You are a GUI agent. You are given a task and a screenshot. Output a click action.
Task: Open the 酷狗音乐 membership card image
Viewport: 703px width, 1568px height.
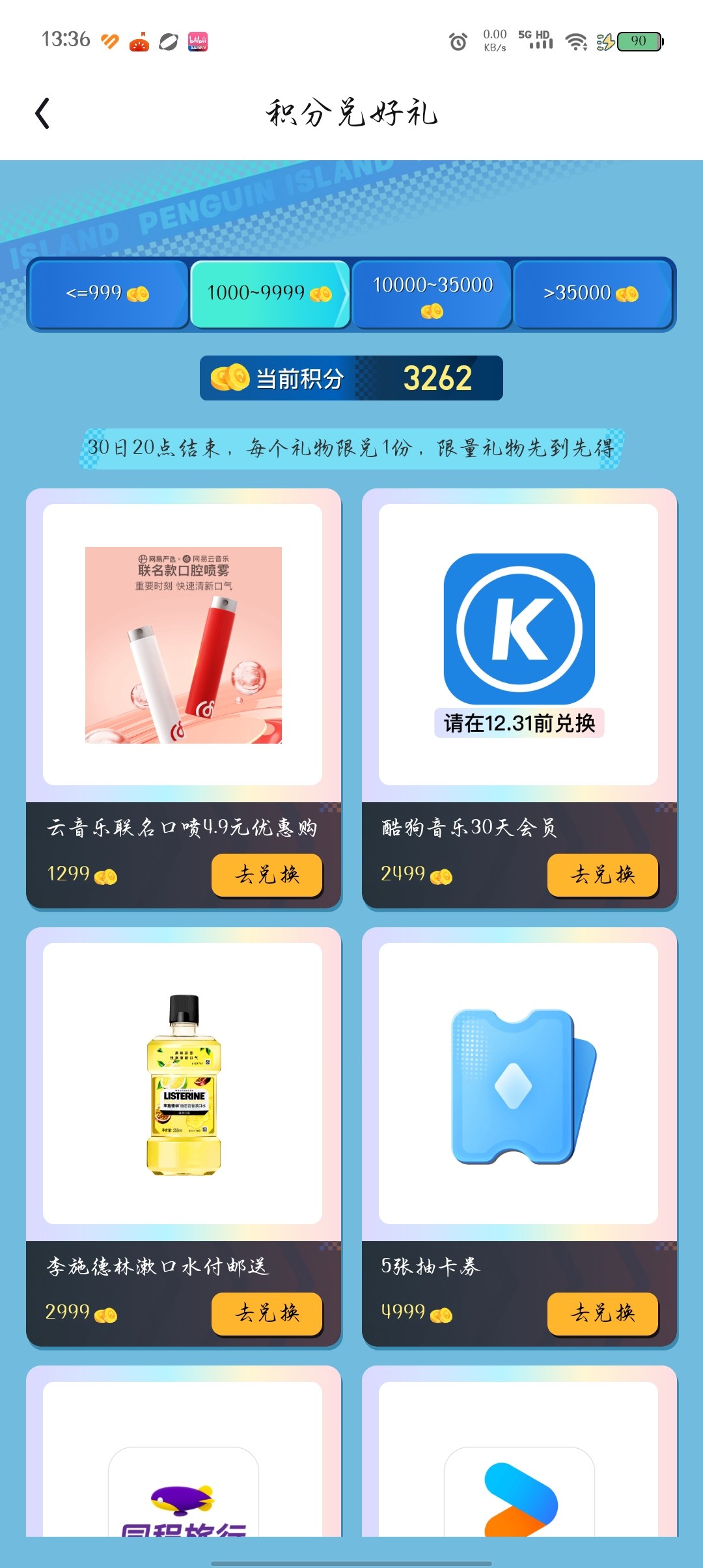pos(519,645)
